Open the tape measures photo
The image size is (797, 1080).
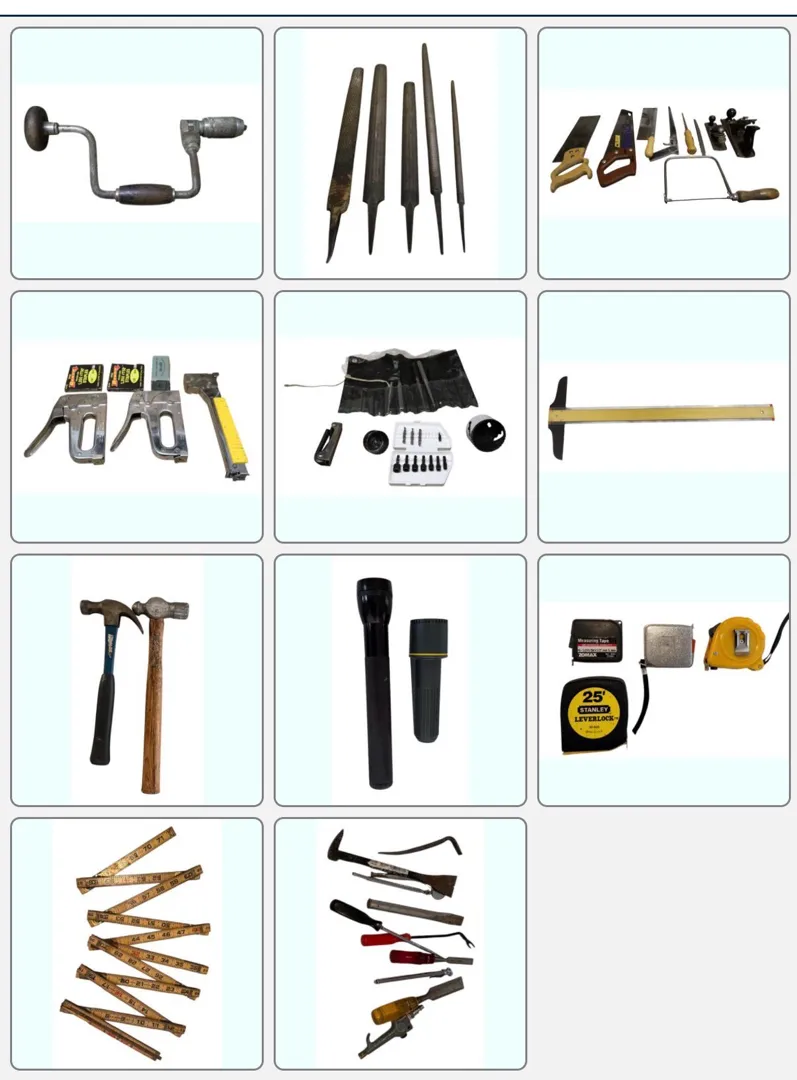click(664, 681)
